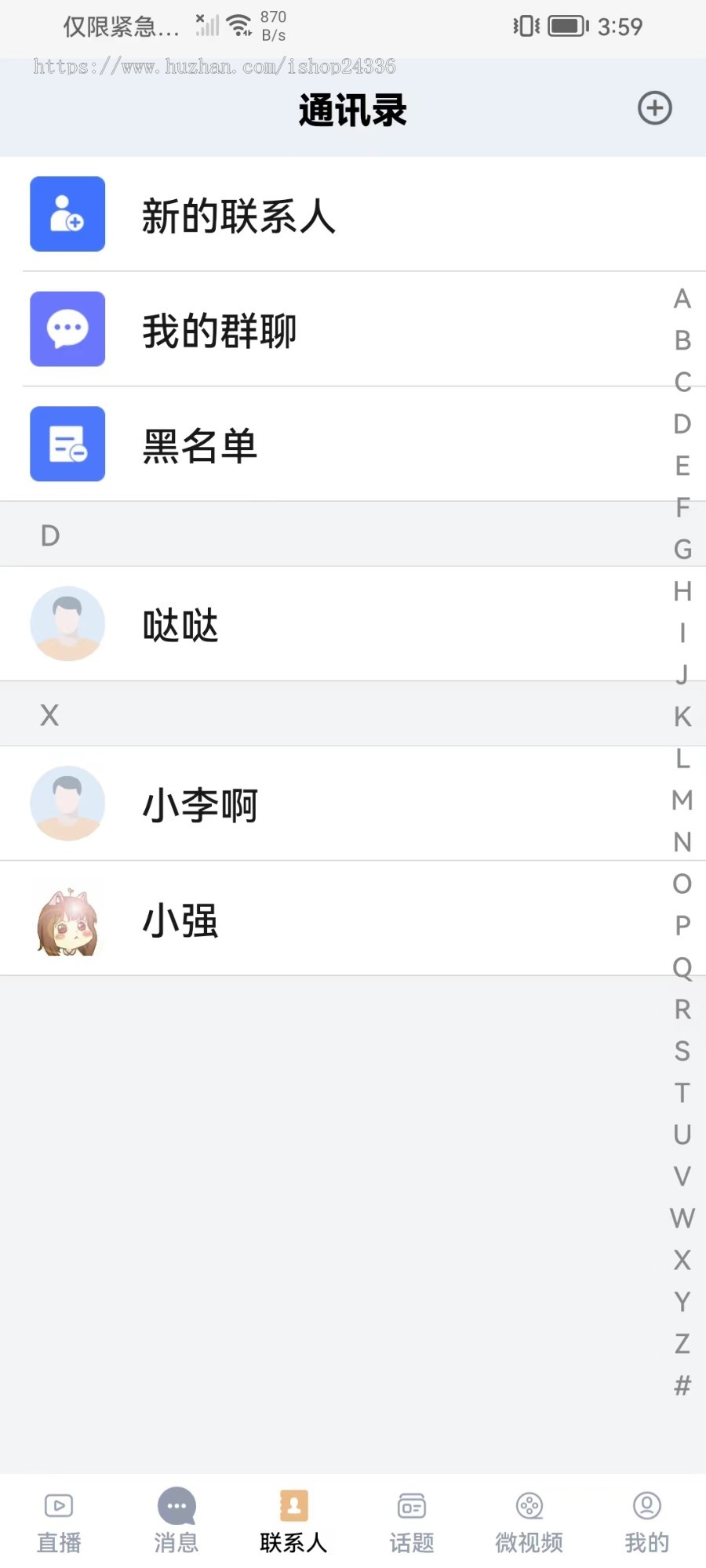The height and width of the screenshot is (1568, 706).
Task: Switch to the 微视频 tab
Action: coord(529,1522)
